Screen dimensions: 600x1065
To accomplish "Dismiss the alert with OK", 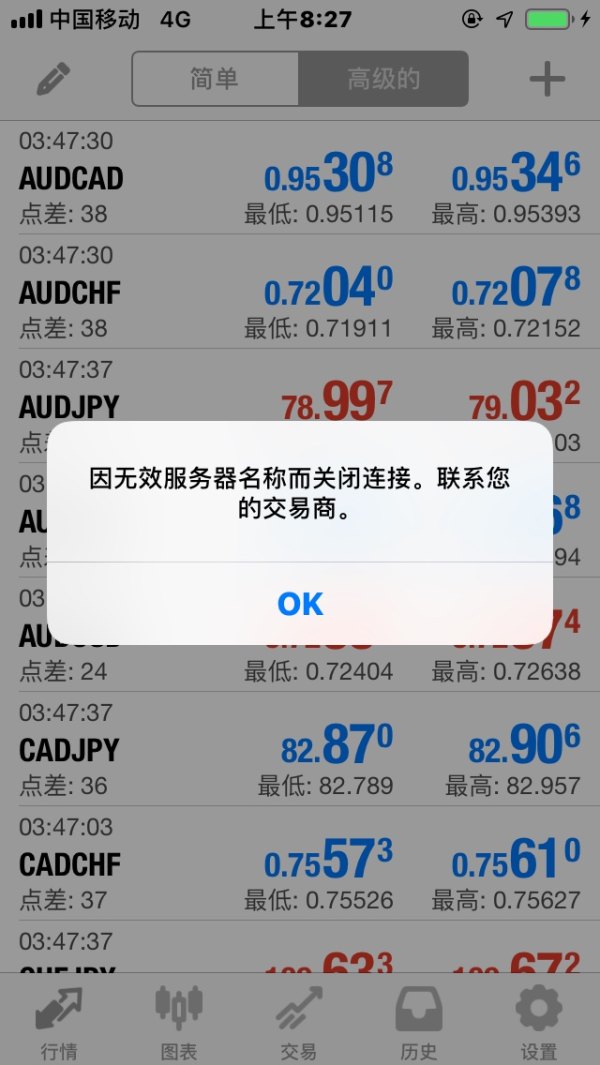I will click(x=300, y=603).
